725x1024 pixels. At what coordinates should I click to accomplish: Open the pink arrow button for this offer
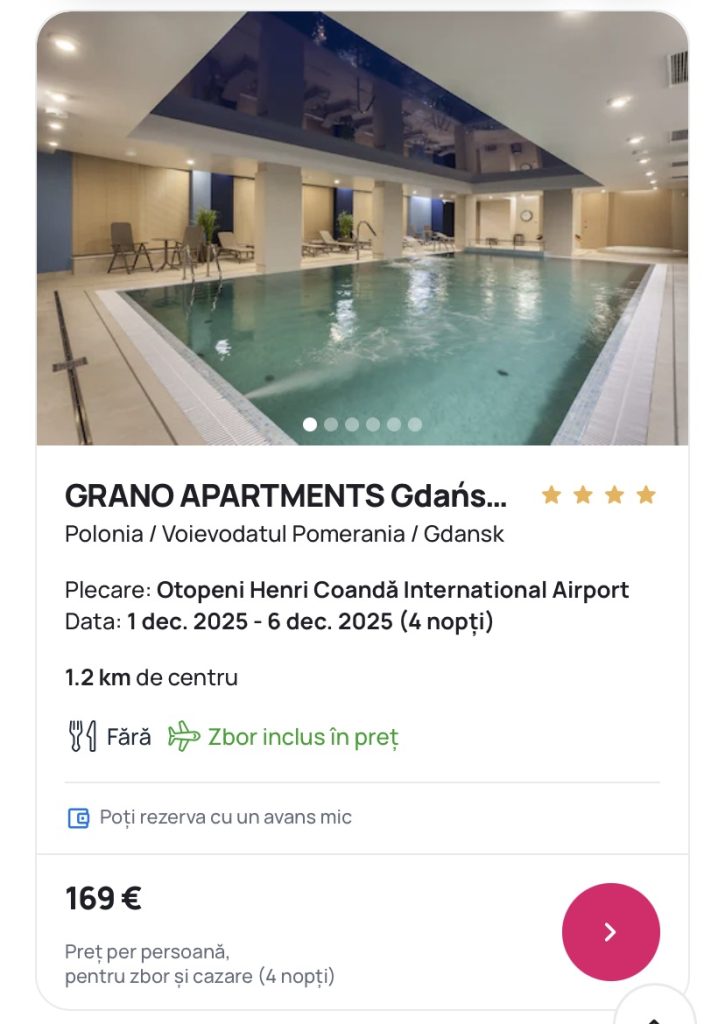point(610,932)
